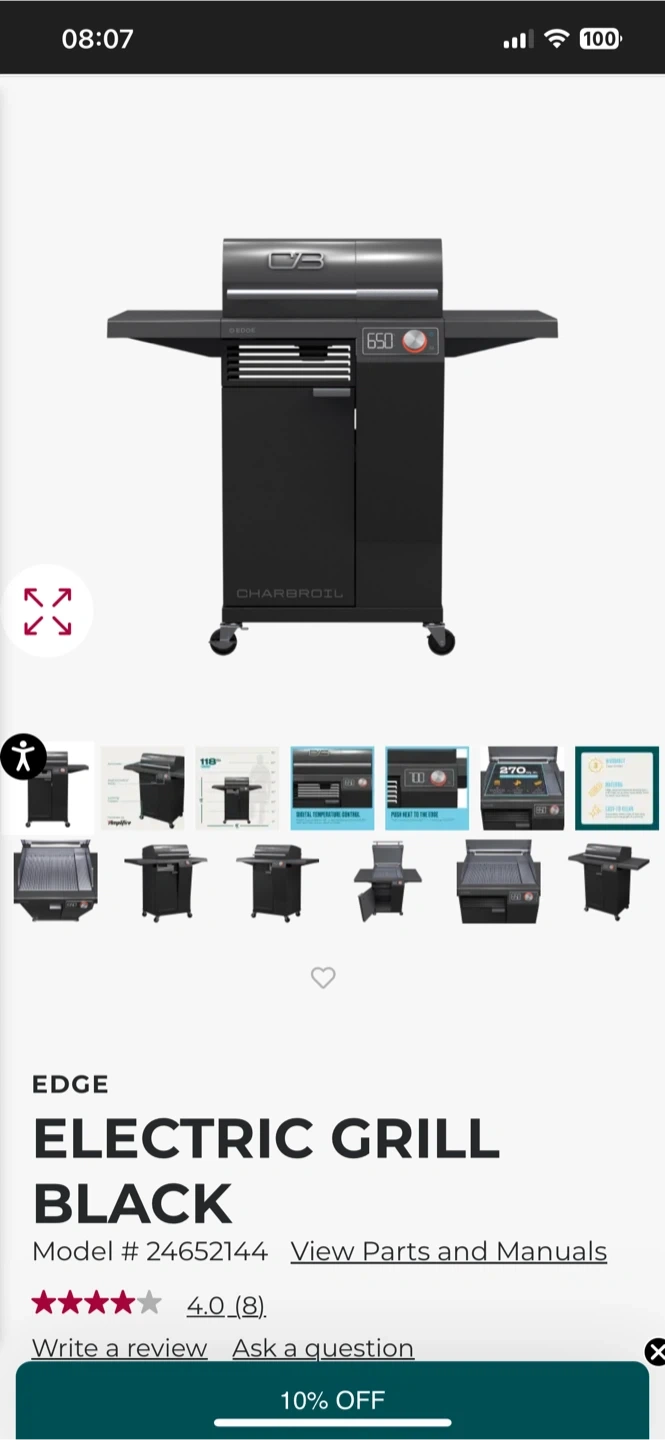Open the accessibility options icon

[23, 757]
